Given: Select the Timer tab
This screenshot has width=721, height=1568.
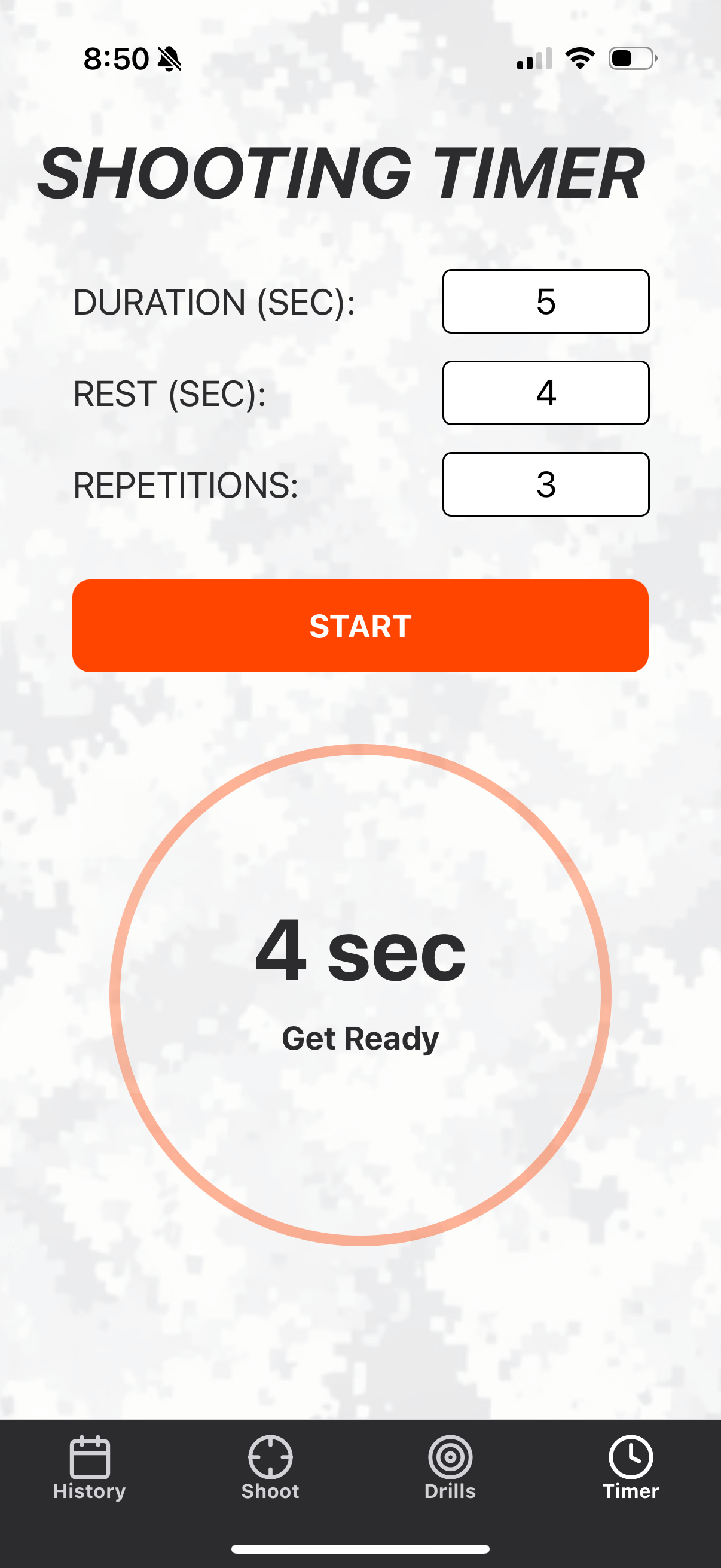Looking at the screenshot, I should click(x=630, y=1468).
